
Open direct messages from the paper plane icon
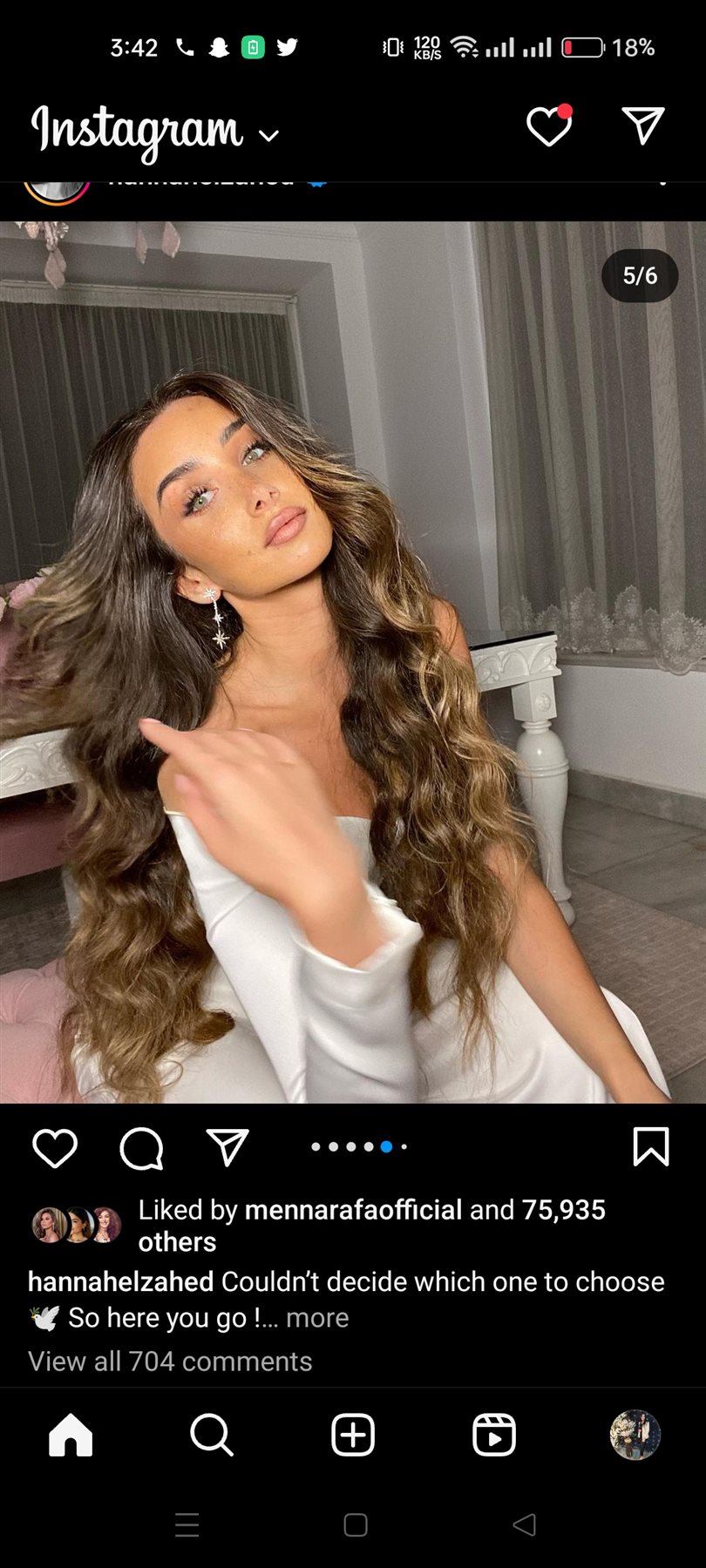point(643,126)
